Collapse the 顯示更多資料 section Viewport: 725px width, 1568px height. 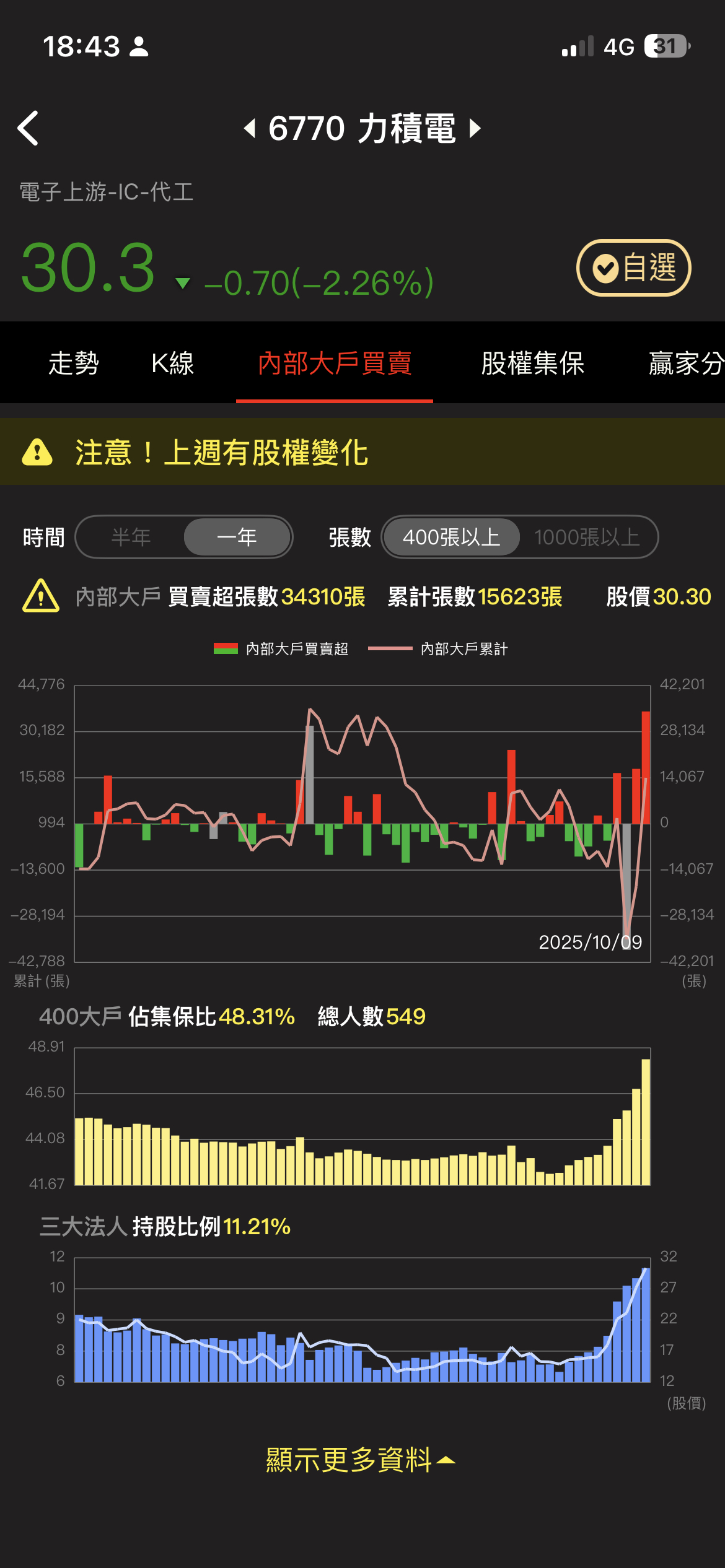coord(361,1460)
